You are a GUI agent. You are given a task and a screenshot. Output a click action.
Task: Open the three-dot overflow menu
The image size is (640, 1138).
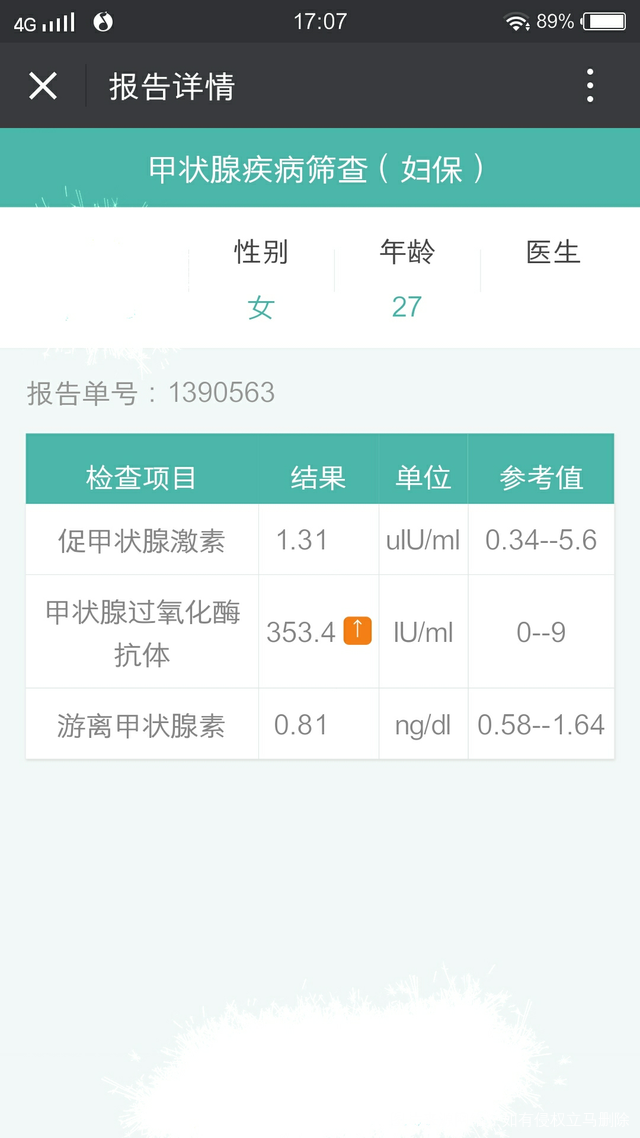coord(590,86)
